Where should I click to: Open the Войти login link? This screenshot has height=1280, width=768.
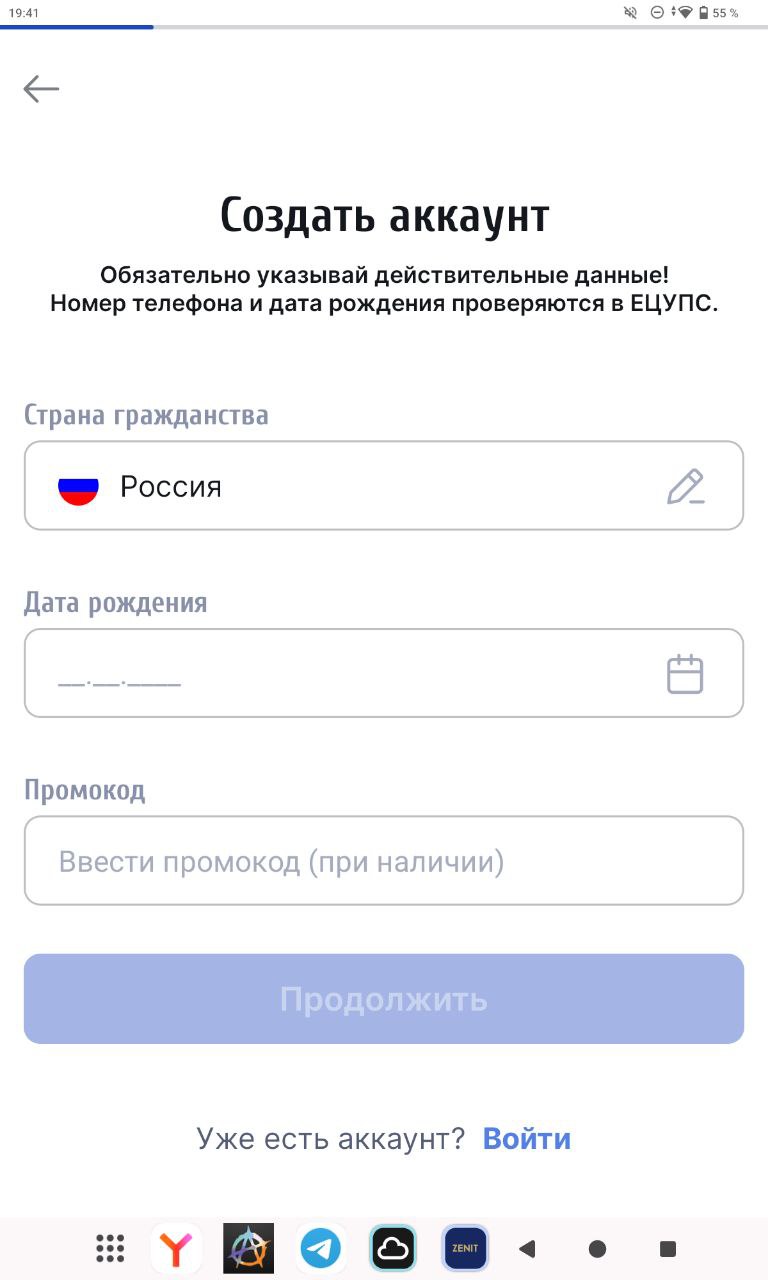527,1139
